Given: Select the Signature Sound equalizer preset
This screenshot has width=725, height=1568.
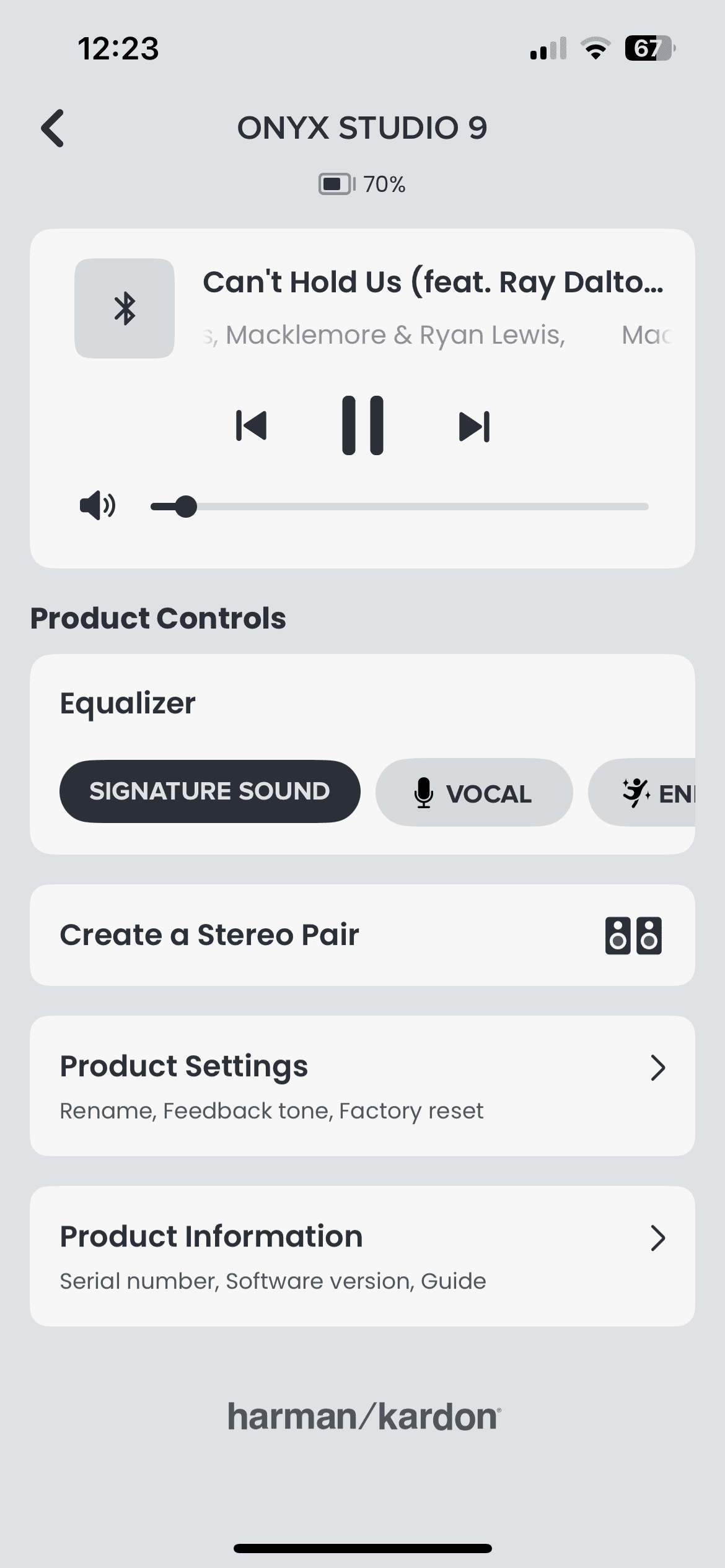Looking at the screenshot, I should point(209,791).
